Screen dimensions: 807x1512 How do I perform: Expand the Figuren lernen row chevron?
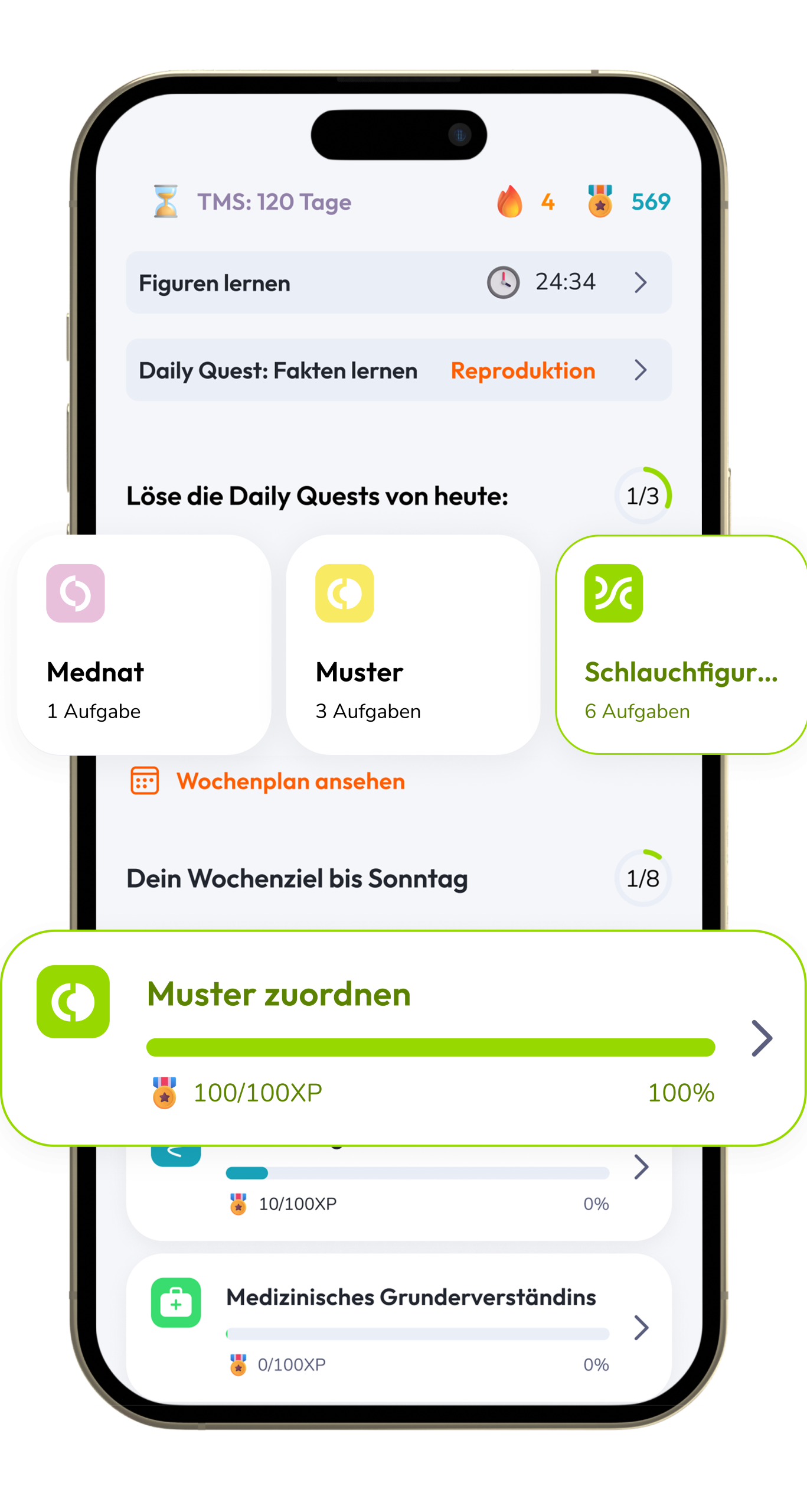click(641, 283)
